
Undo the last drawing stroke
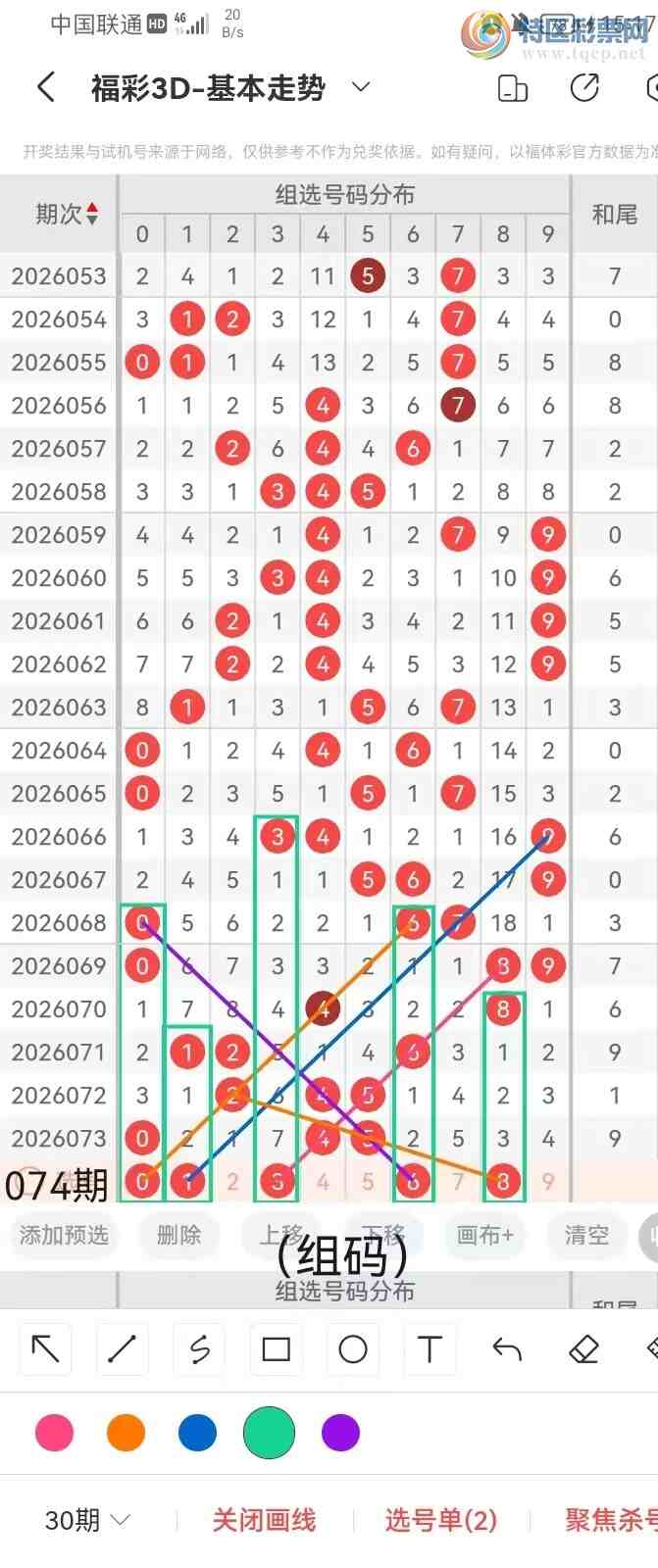click(x=507, y=1349)
